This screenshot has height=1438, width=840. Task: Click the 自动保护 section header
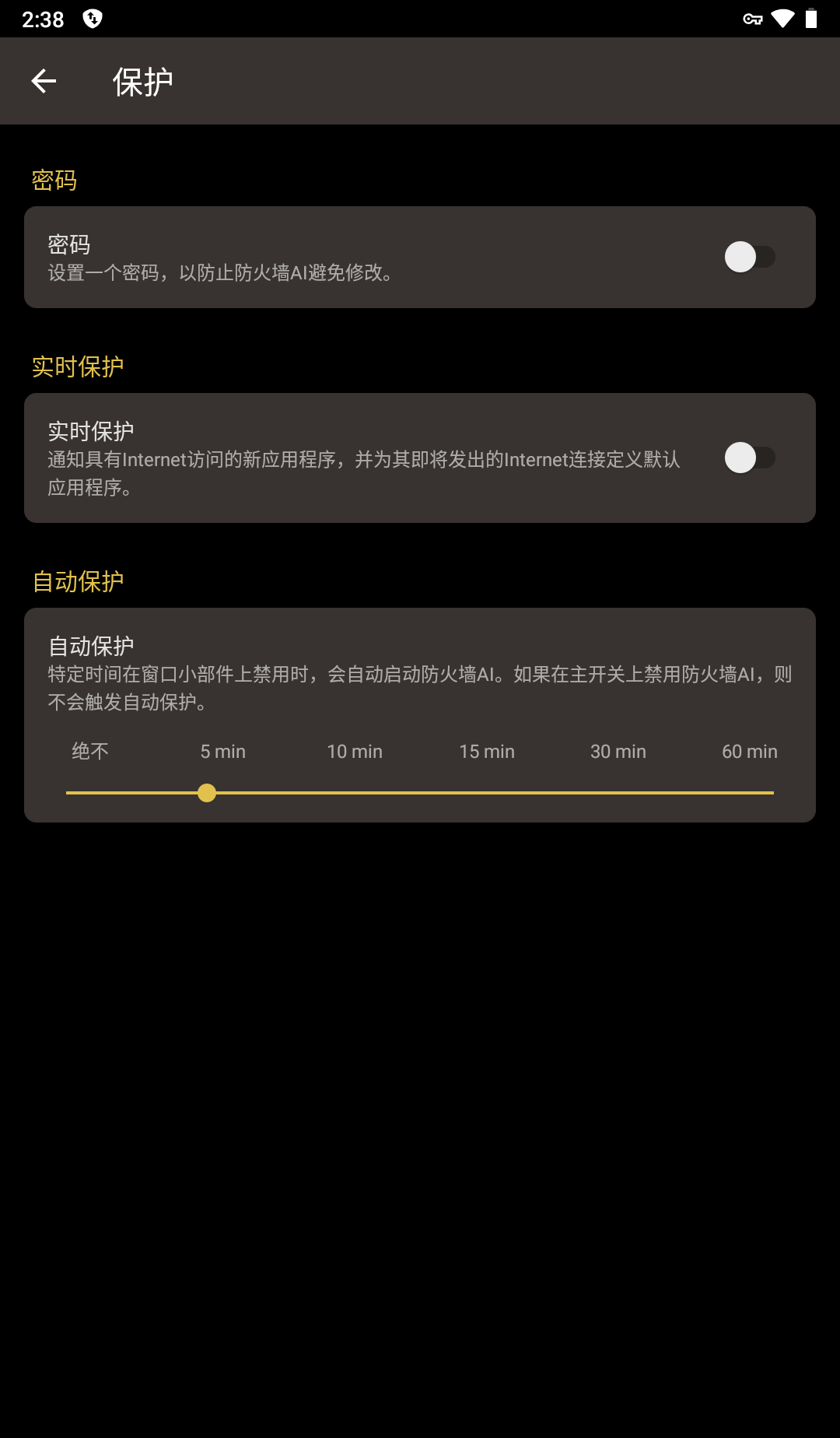(78, 581)
